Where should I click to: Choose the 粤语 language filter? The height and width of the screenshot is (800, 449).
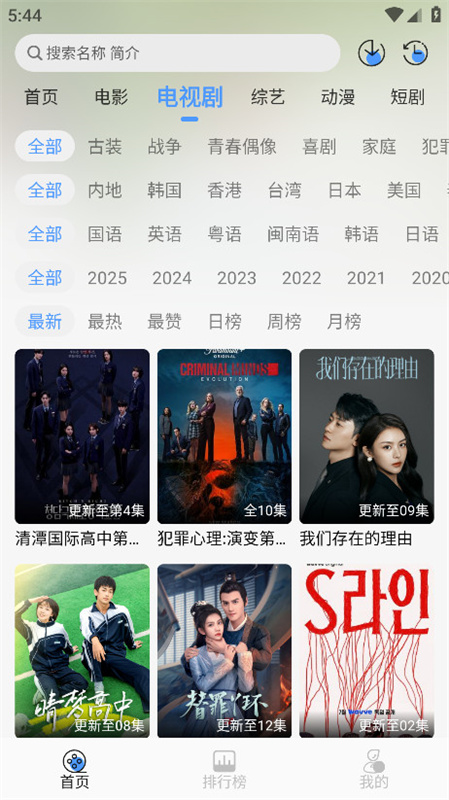pos(224,234)
